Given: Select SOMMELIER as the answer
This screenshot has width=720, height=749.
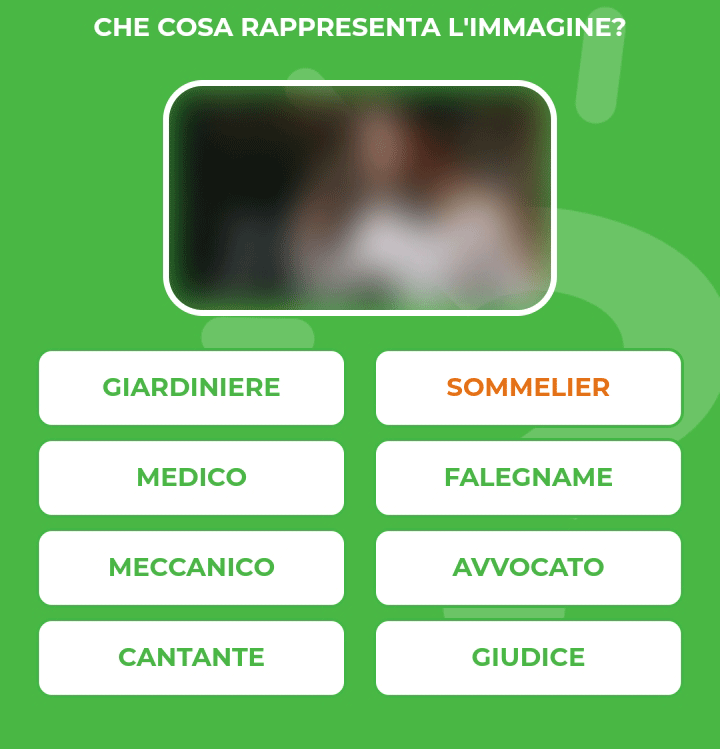Looking at the screenshot, I should coord(528,388).
